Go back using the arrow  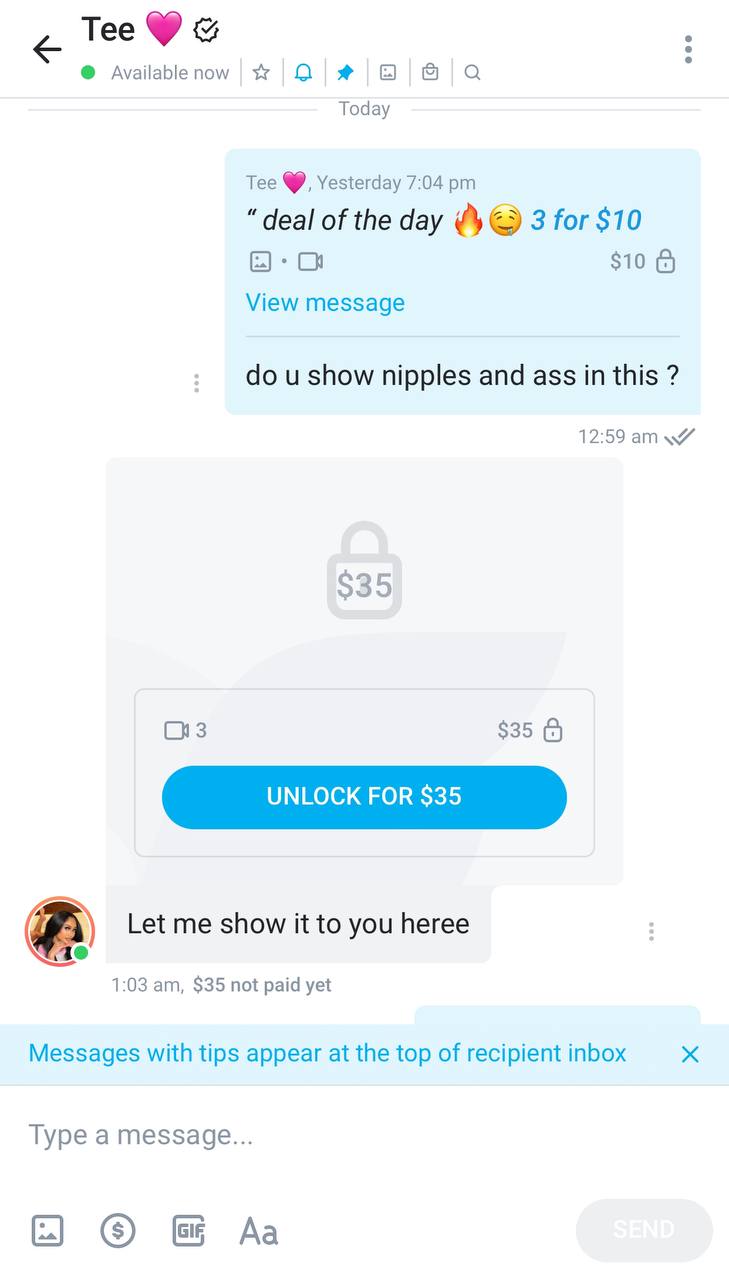click(47, 49)
